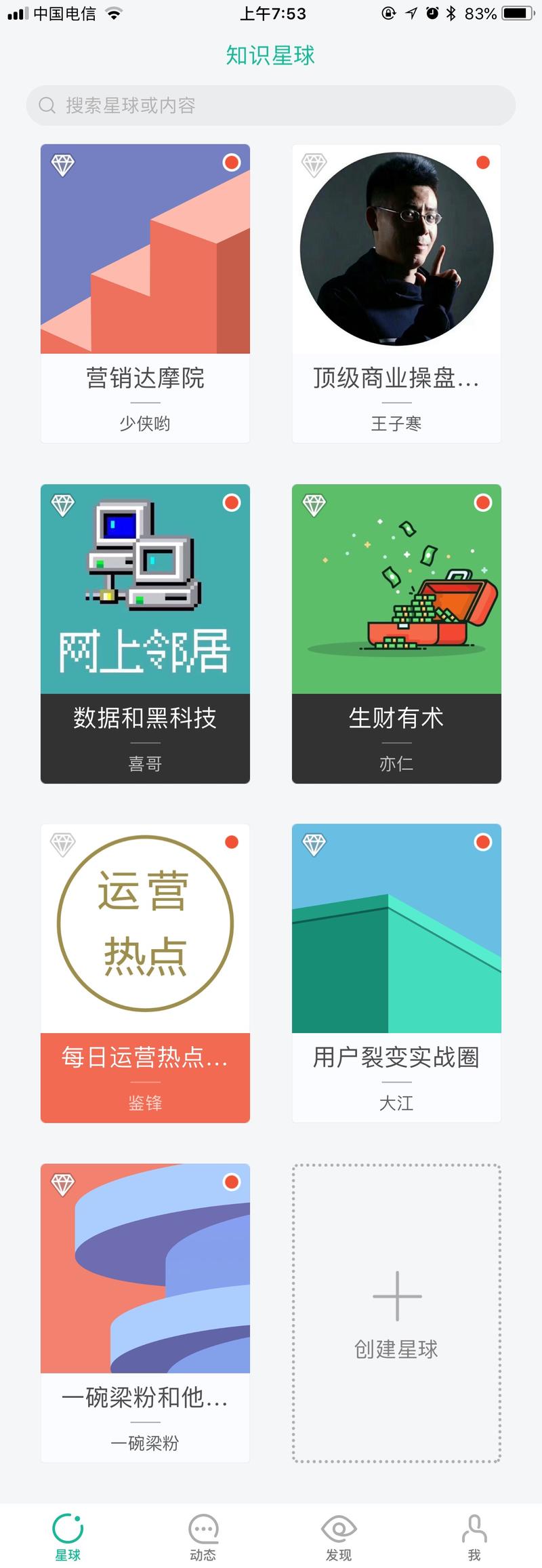
Task: Click the diamond badge on 营销达摩院 card
Action: [62, 164]
